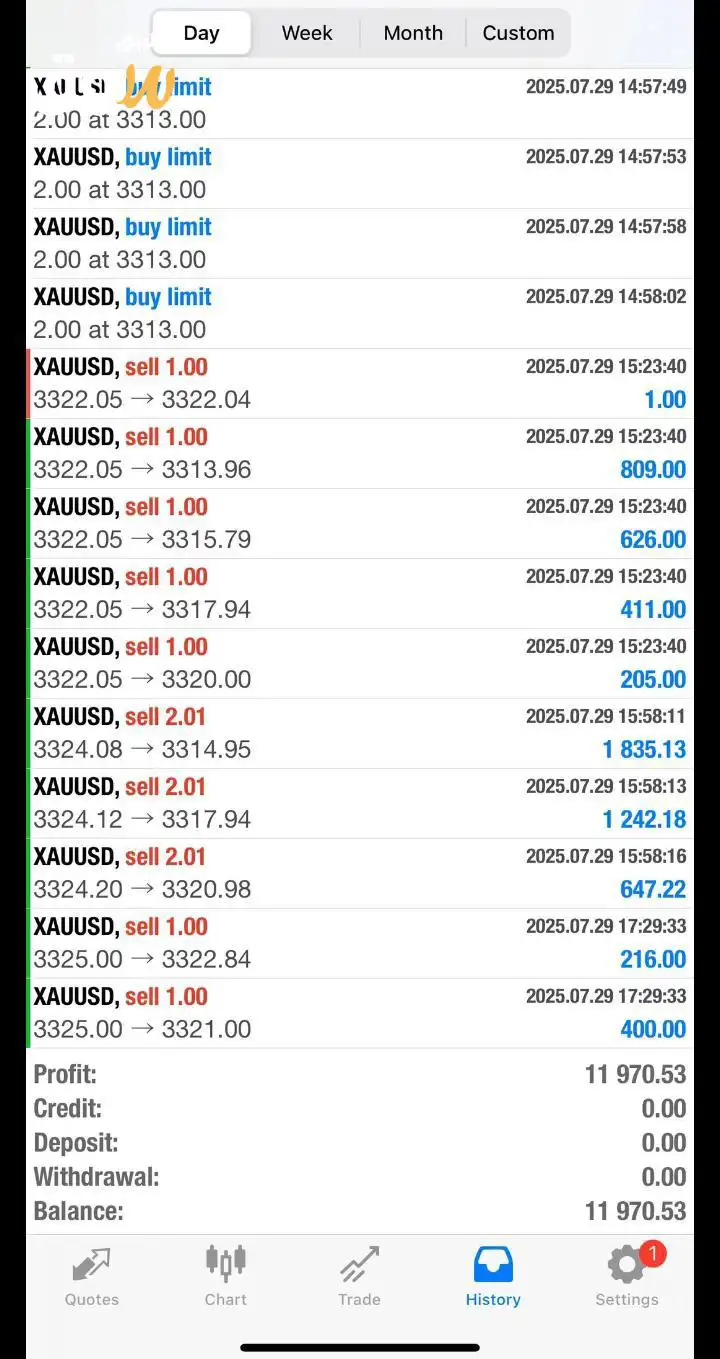This screenshot has width=720, height=1359.
Task: Go to the Chart tab
Action: [225, 1277]
